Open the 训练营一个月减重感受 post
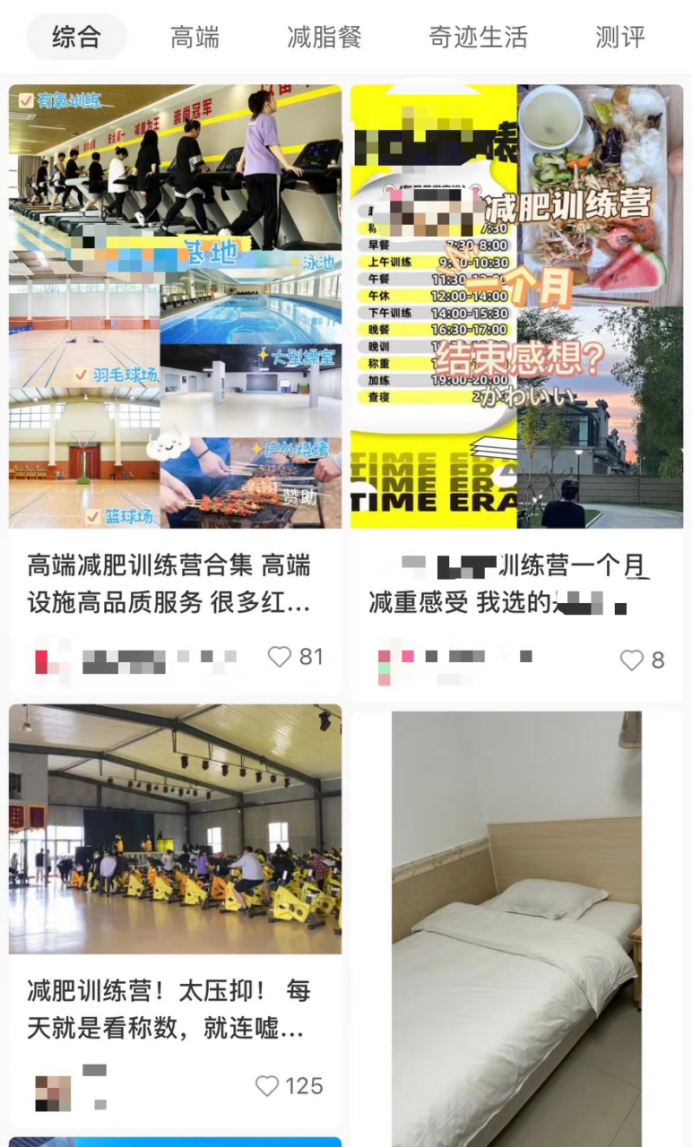The image size is (692, 1147). (x=516, y=306)
